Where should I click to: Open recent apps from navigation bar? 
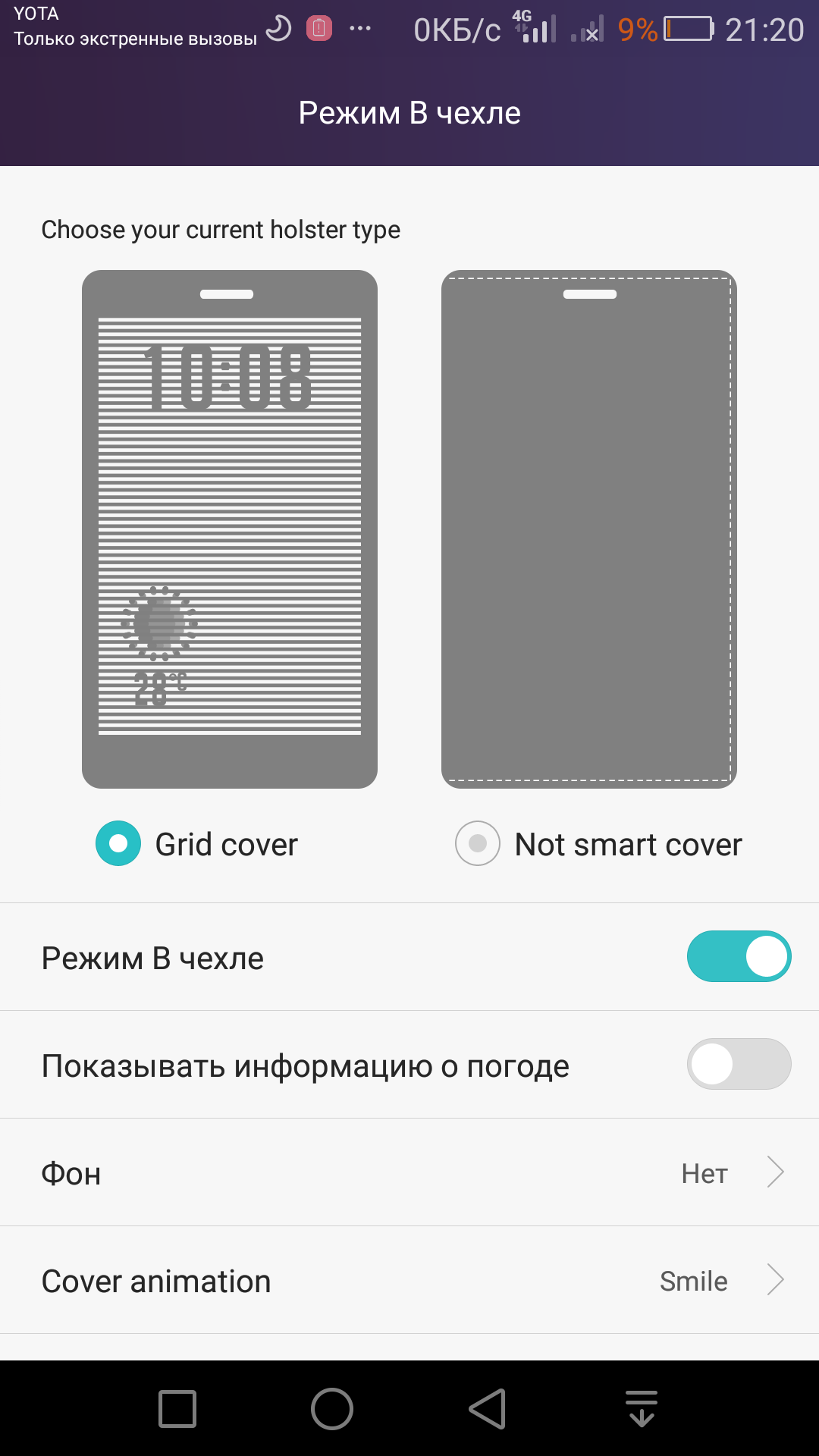point(177,1409)
